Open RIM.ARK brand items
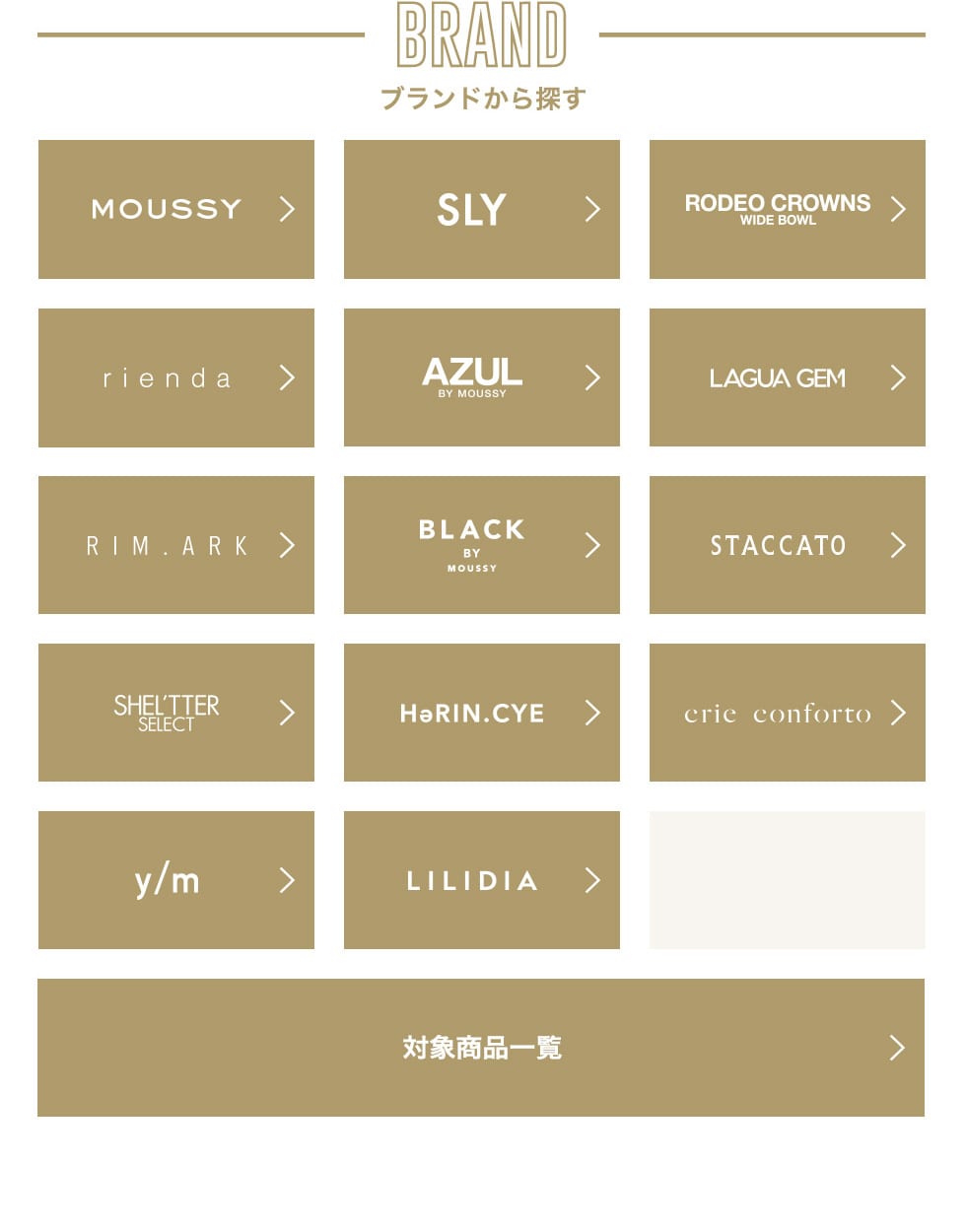Screen dimensions: 966x1232 (176, 545)
